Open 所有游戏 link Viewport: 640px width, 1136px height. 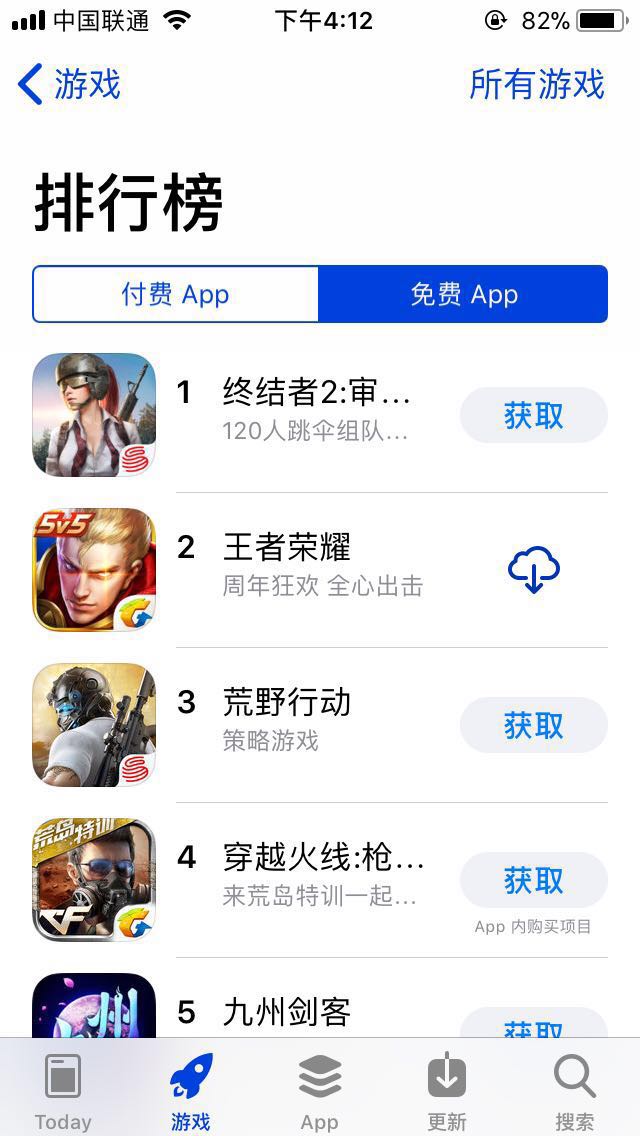point(537,85)
